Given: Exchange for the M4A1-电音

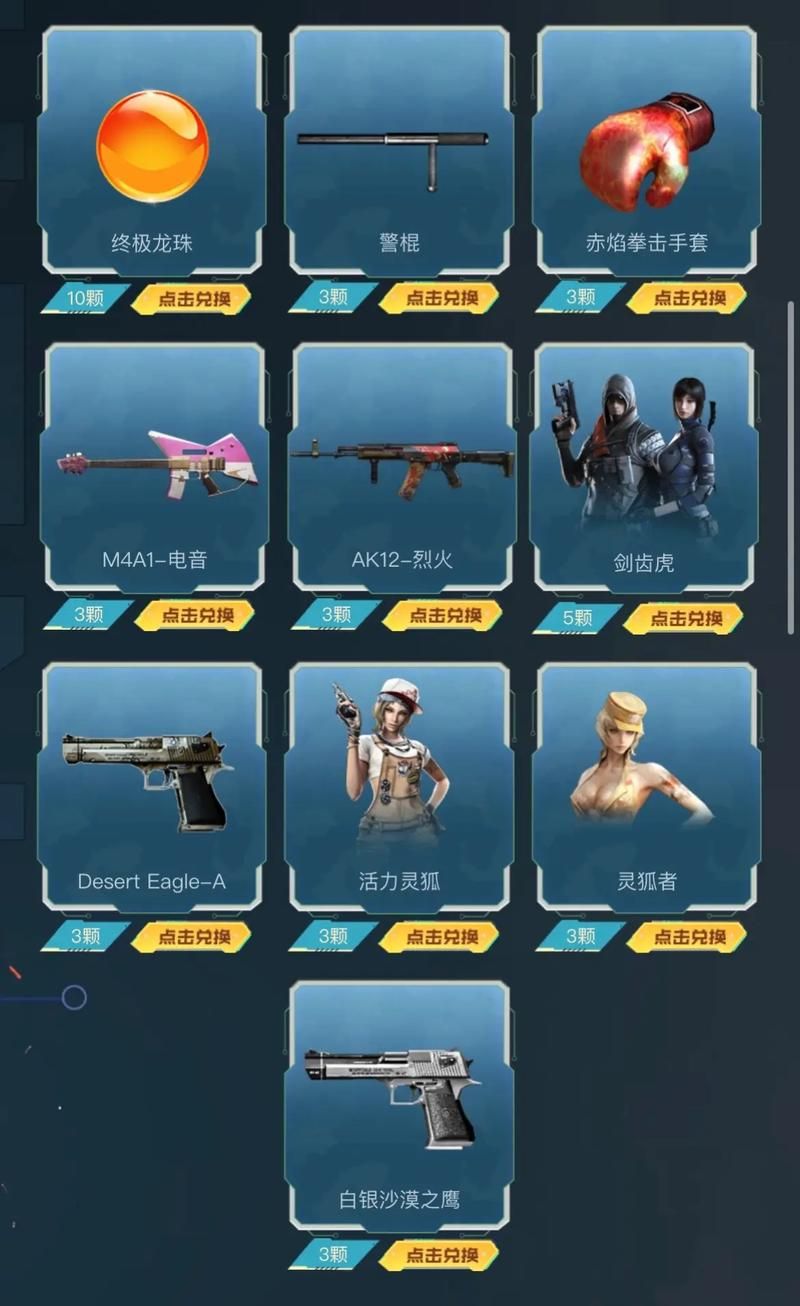Looking at the screenshot, I should 194,616.
